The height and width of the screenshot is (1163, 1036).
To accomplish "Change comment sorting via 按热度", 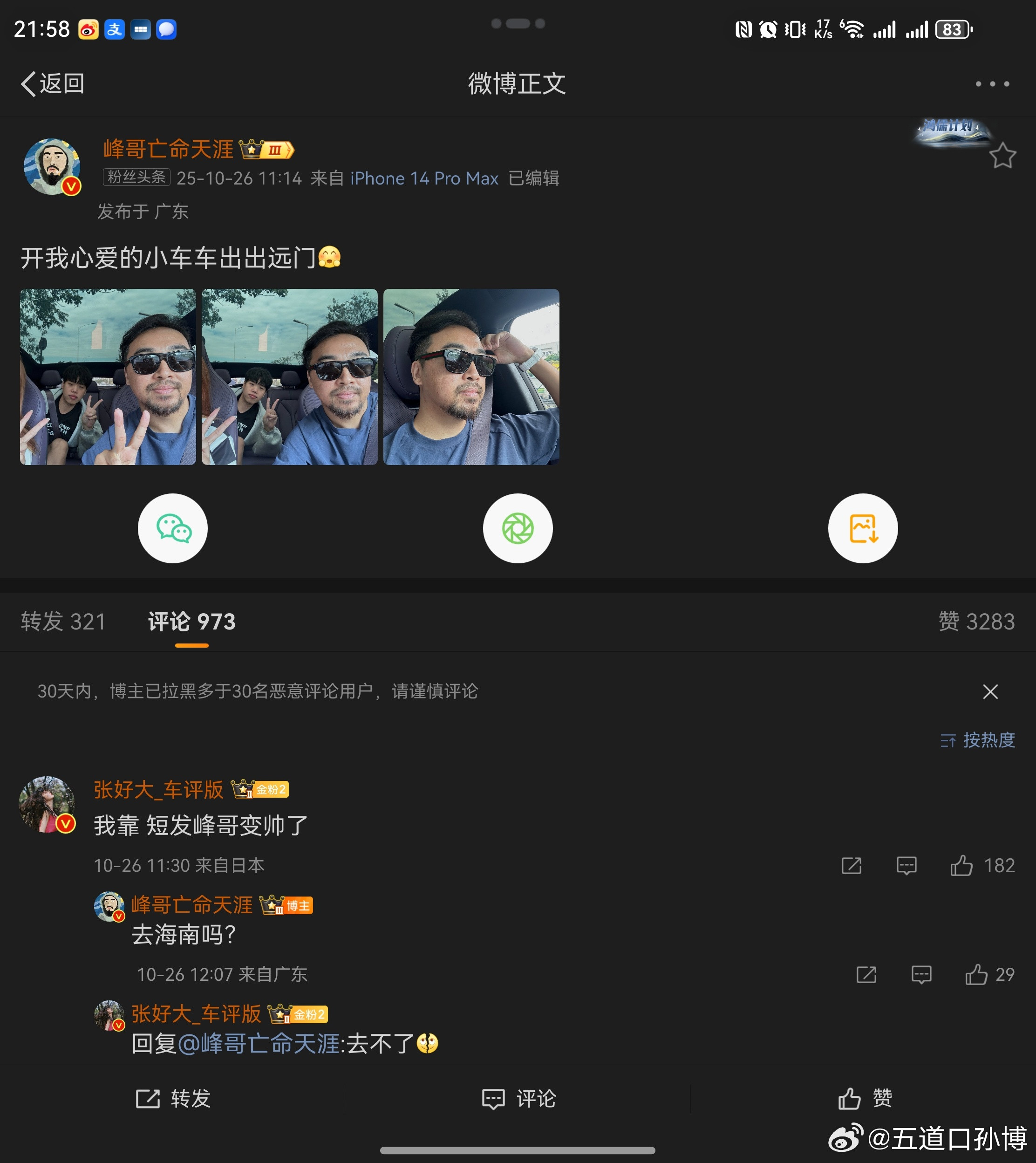I will (977, 740).
